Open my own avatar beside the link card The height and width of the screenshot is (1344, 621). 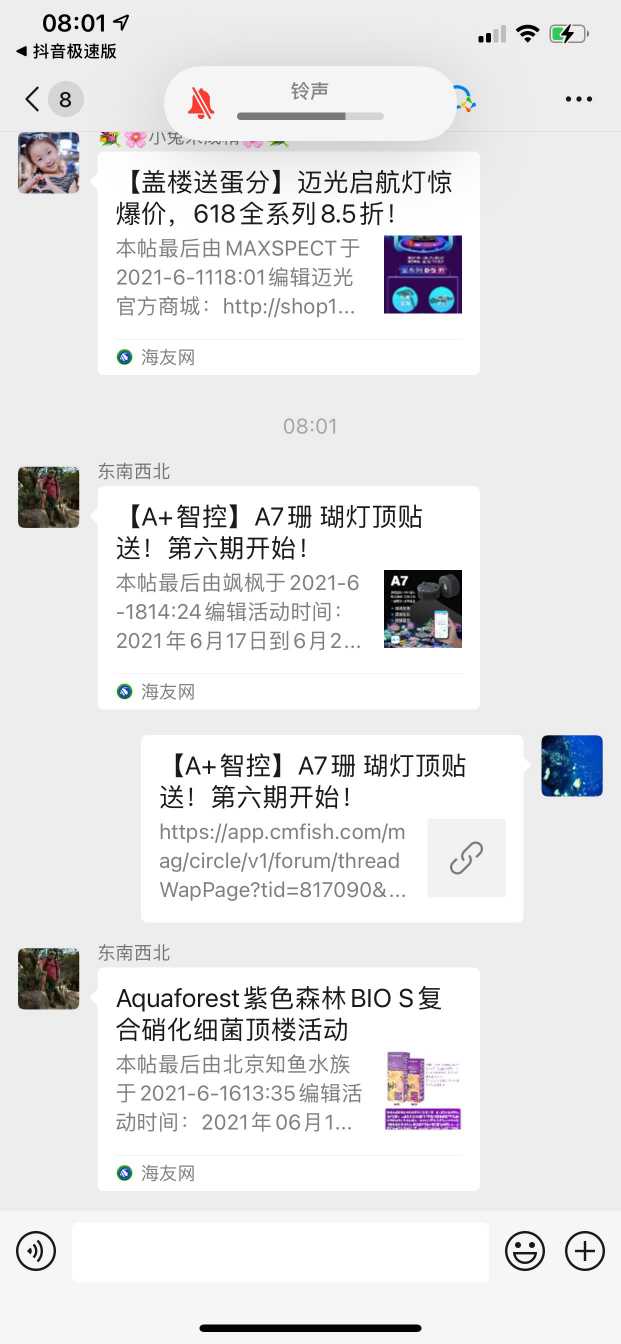(572, 766)
